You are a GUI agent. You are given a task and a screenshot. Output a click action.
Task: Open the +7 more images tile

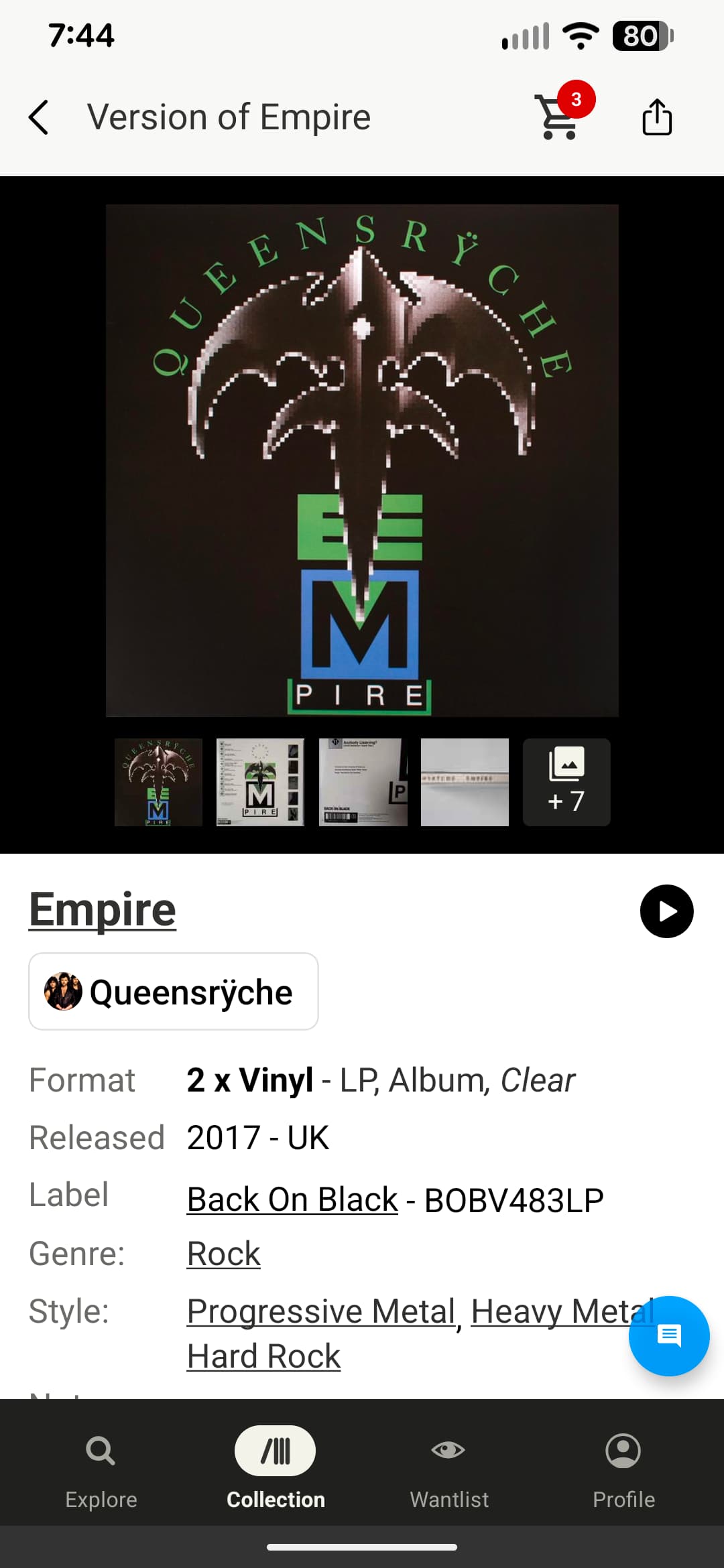(x=566, y=782)
